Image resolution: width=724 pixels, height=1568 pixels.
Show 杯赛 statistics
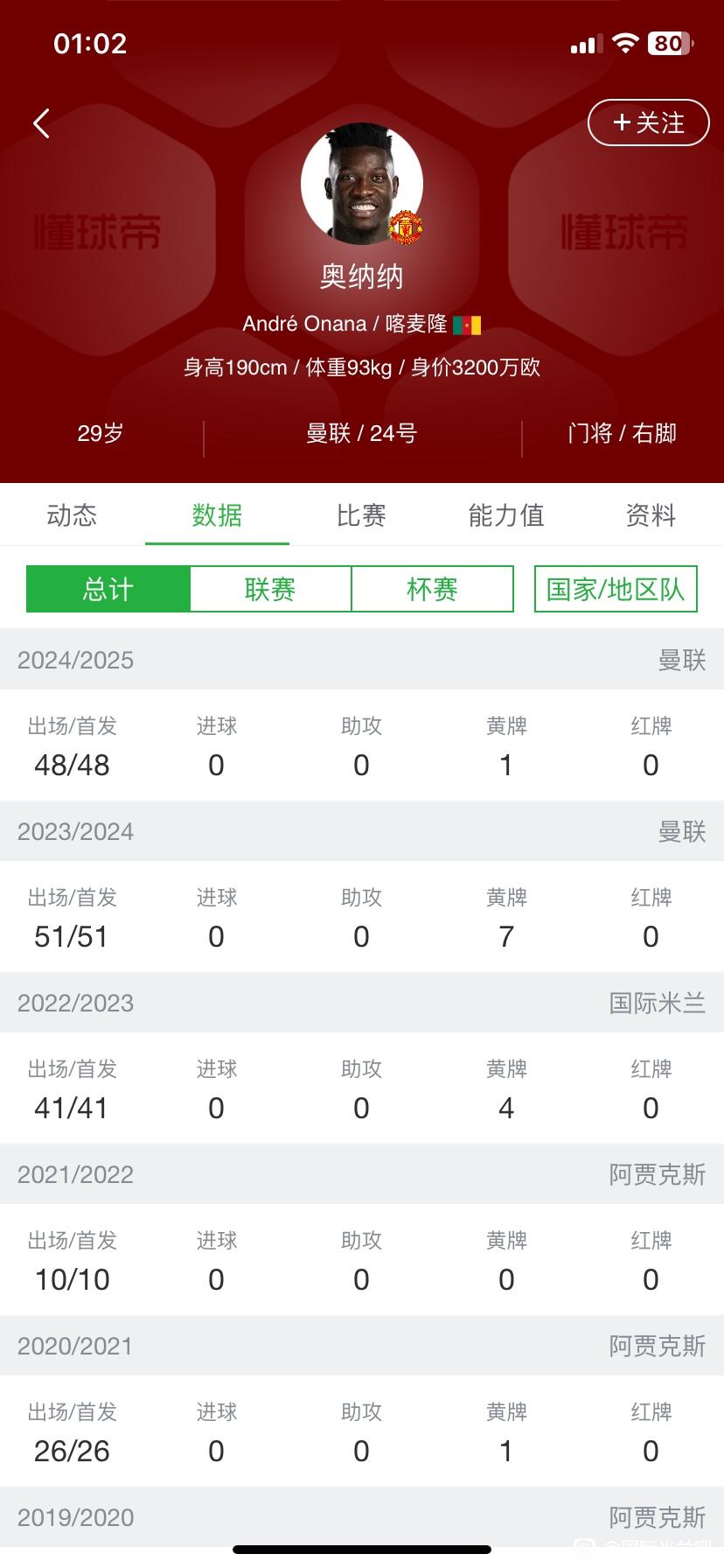click(x=433, y=589)
